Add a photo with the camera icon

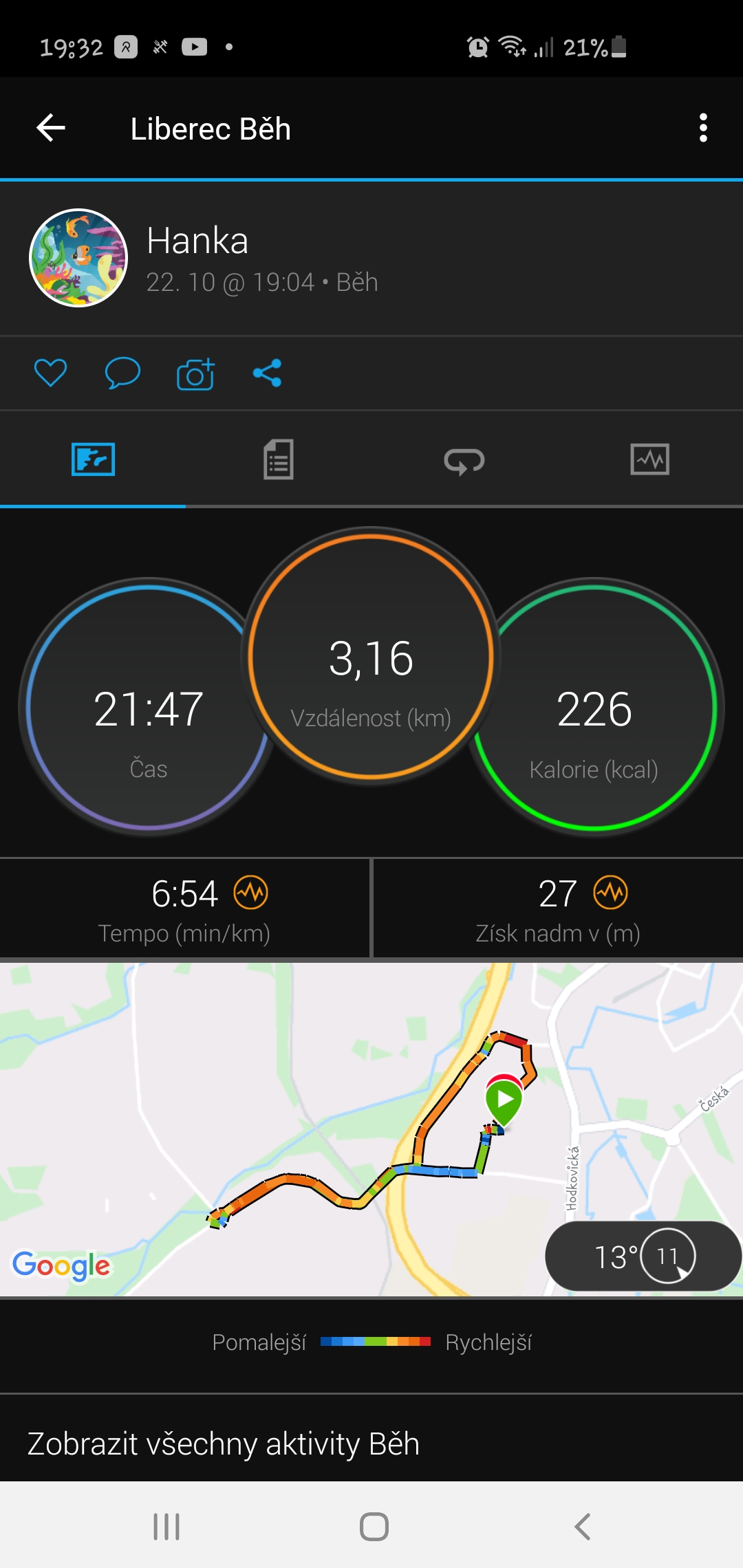195,374
